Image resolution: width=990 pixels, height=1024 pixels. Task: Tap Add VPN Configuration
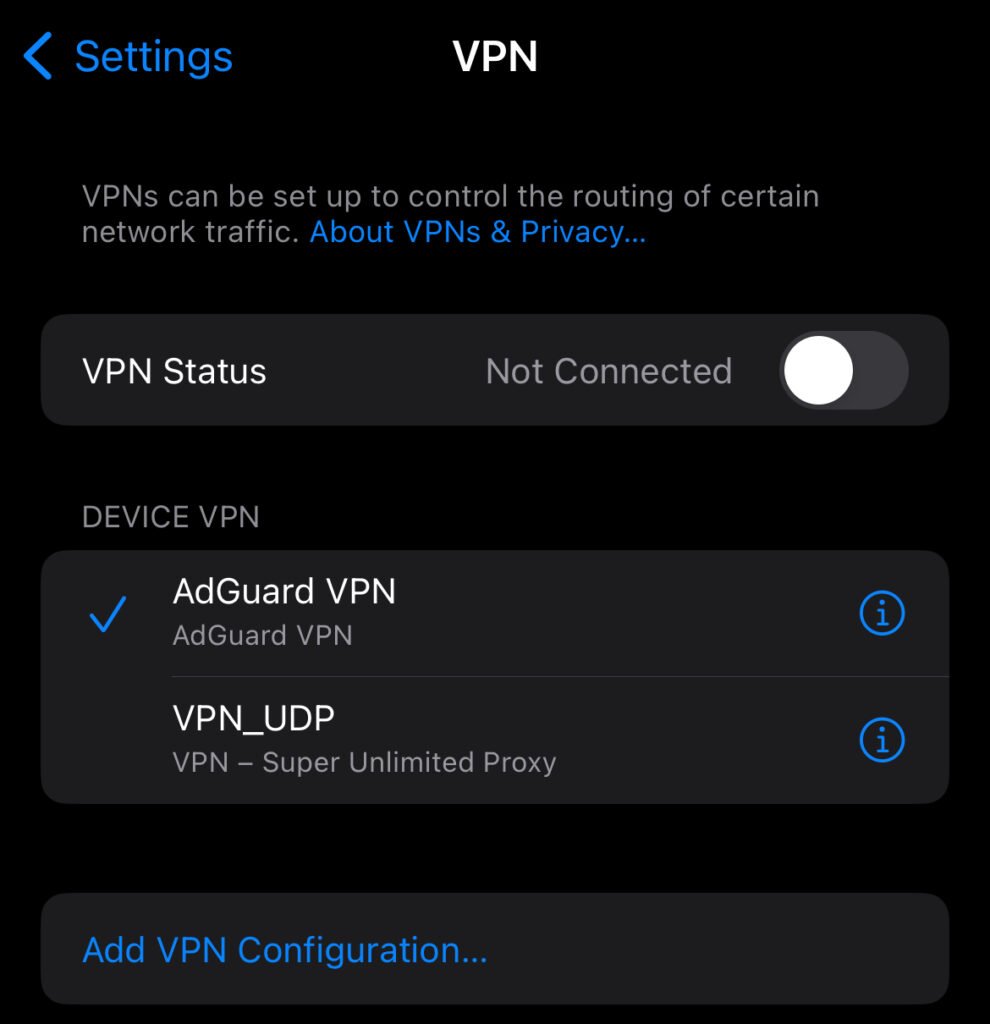pyautogui.click(x=283, y=950)
